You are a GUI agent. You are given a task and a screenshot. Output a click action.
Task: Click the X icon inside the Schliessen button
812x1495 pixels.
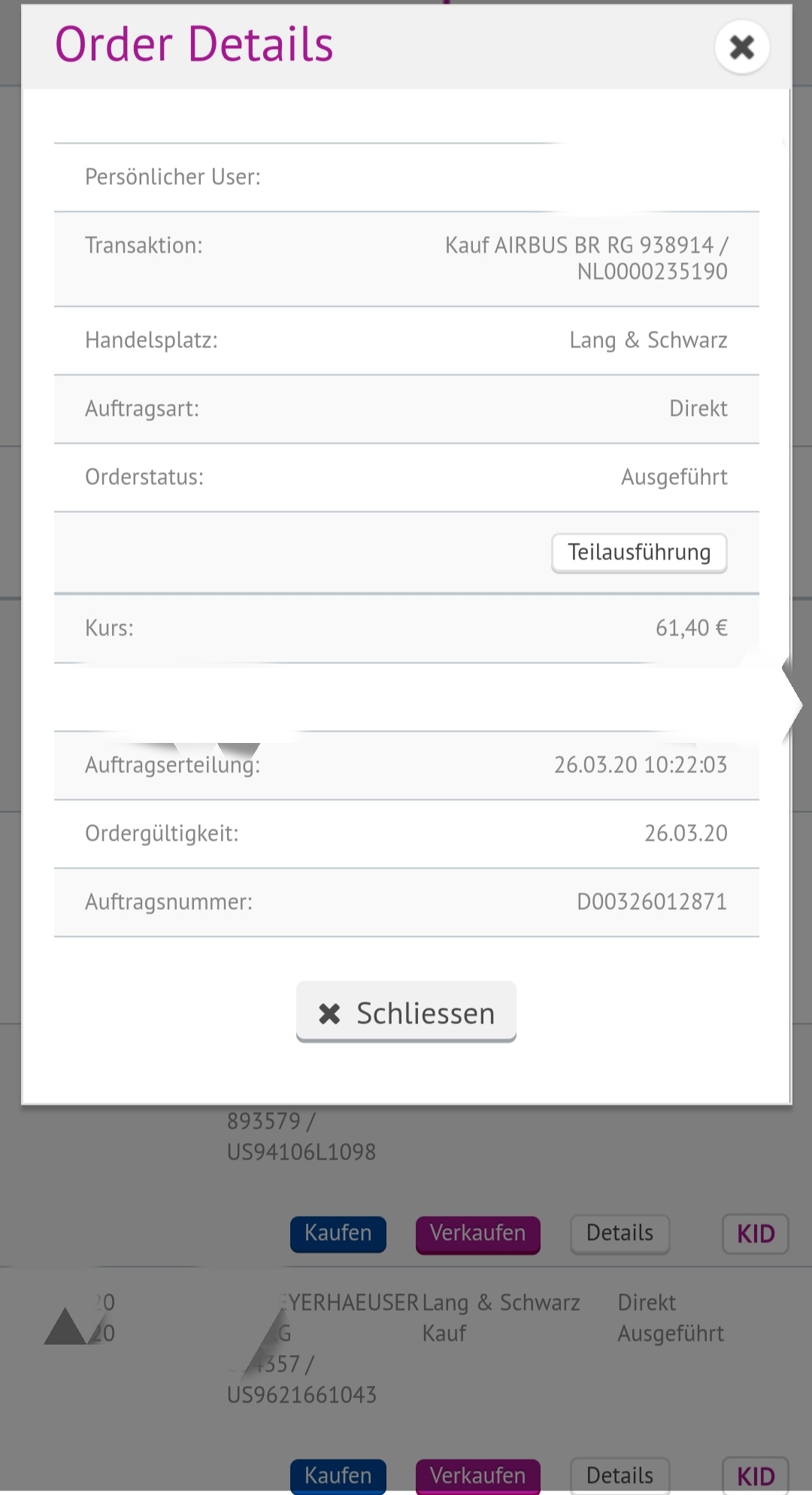pyautogui.click(x=329, y=1013)
